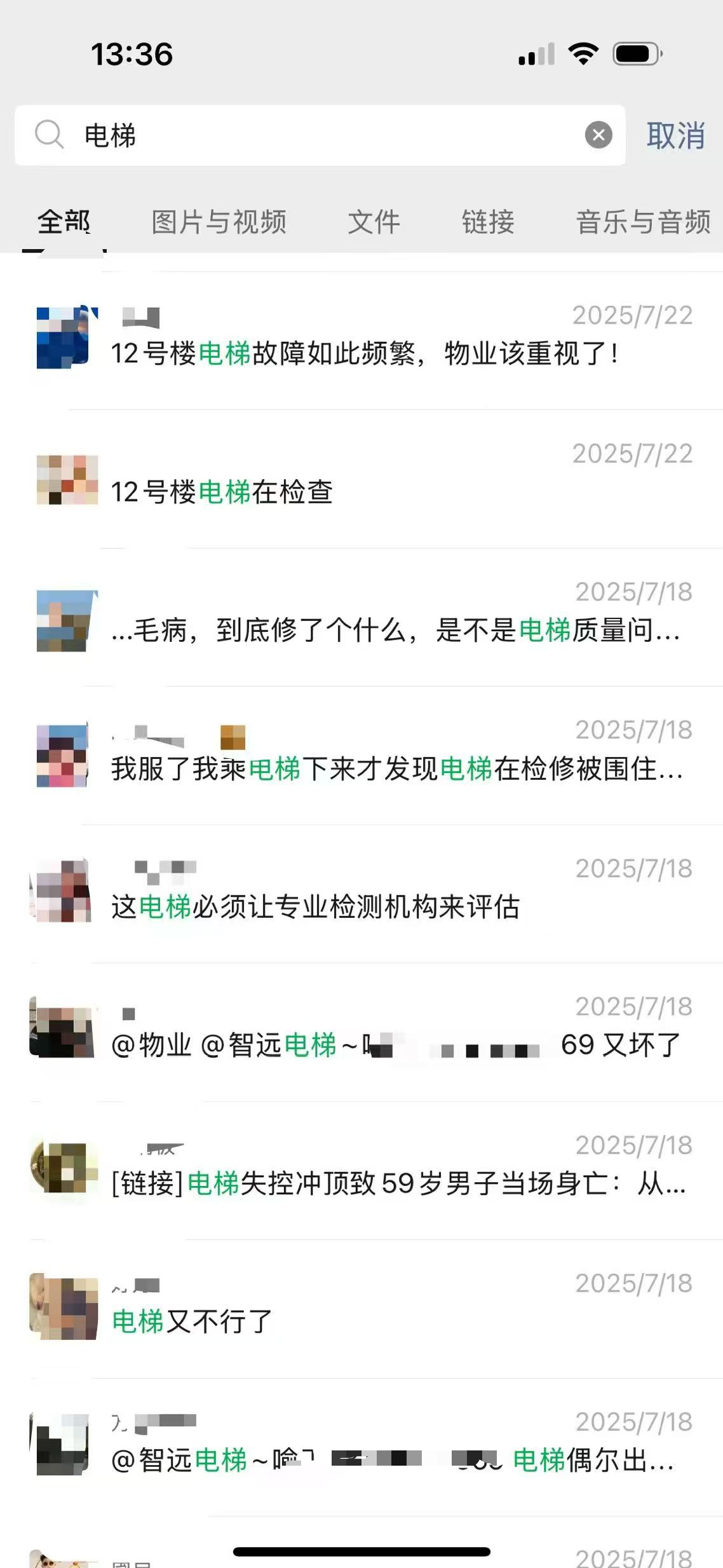This screenshot has width=723, height=1568.
Task: Tap the 取消 button to cancel search
Action: 675,135
